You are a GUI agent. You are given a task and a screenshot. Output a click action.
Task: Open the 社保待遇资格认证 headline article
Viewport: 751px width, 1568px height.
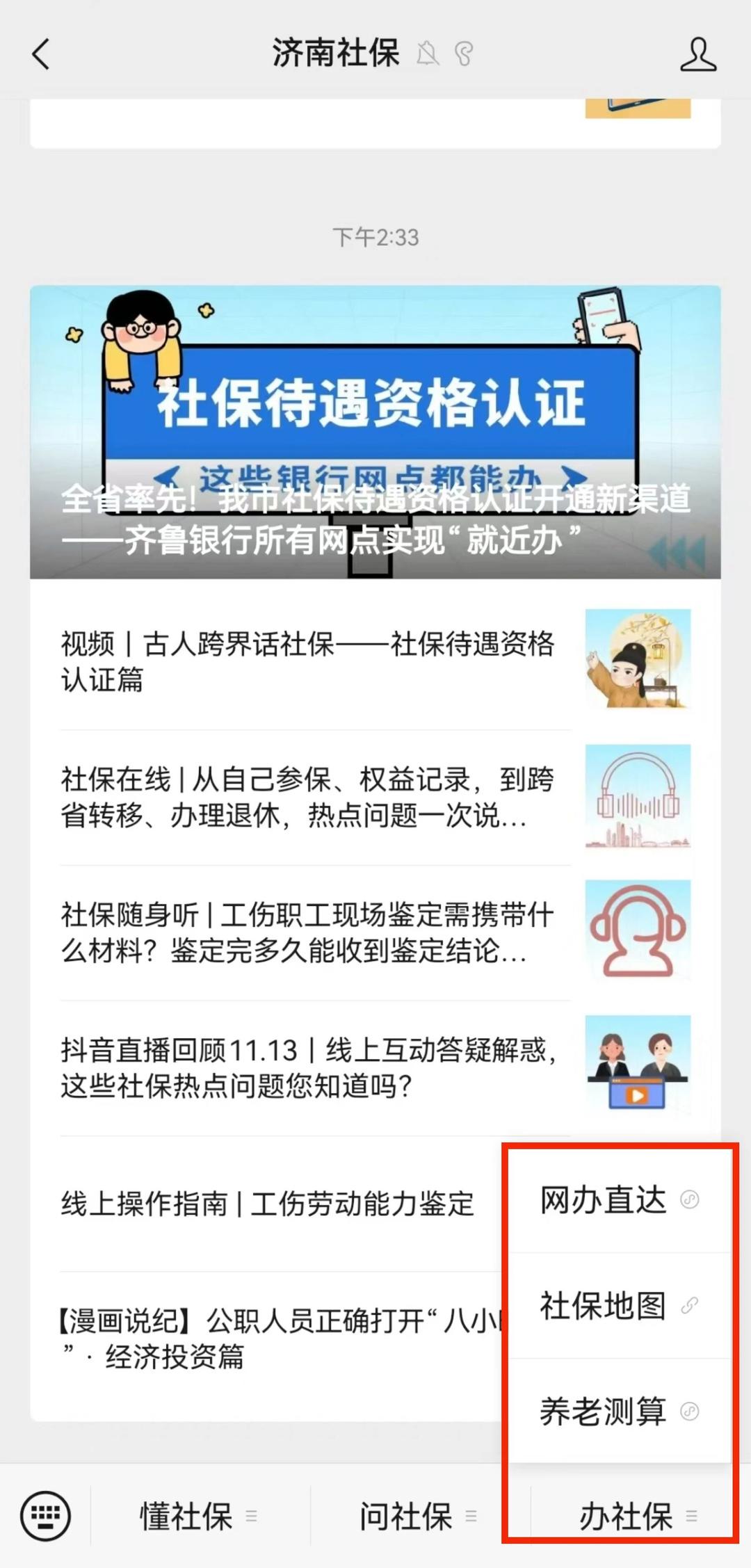375,432
